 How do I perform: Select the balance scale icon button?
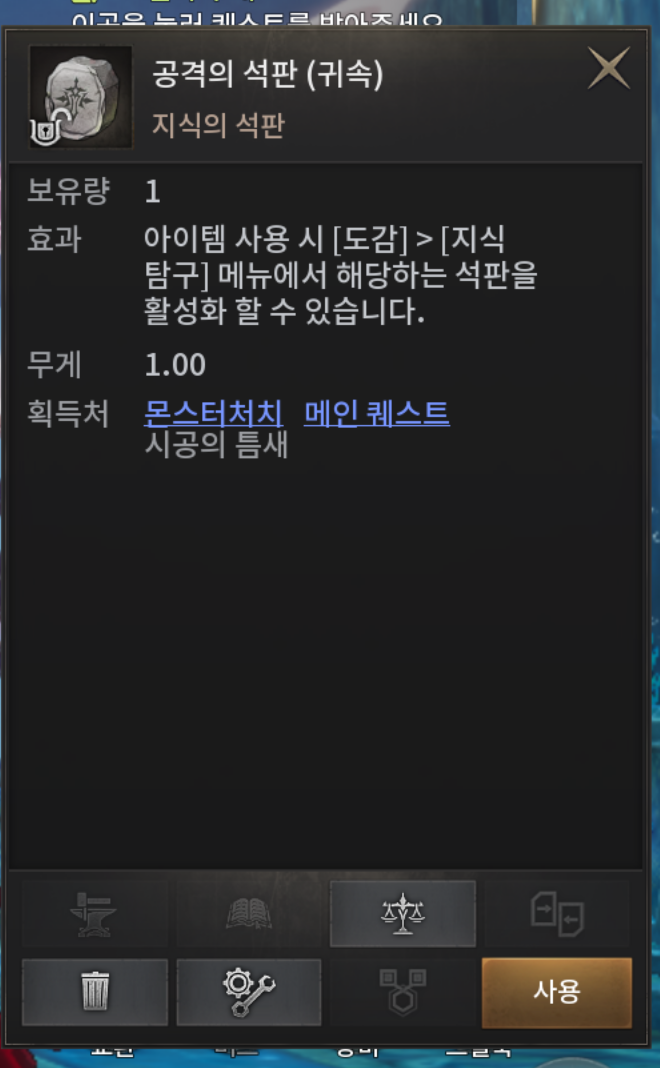coord(402,912)
